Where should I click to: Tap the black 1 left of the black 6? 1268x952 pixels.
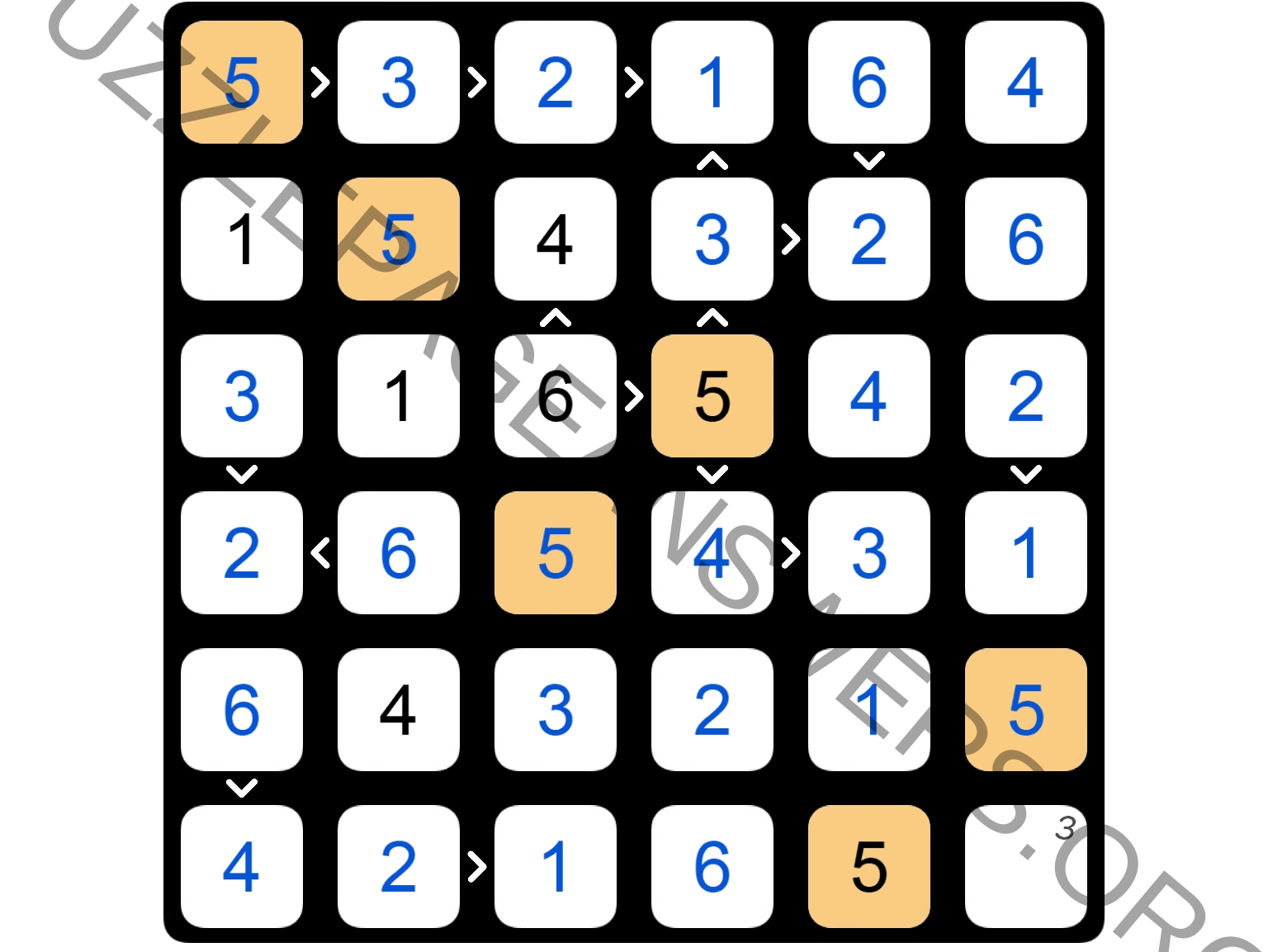pyautogui.click(x=398, y=396)
